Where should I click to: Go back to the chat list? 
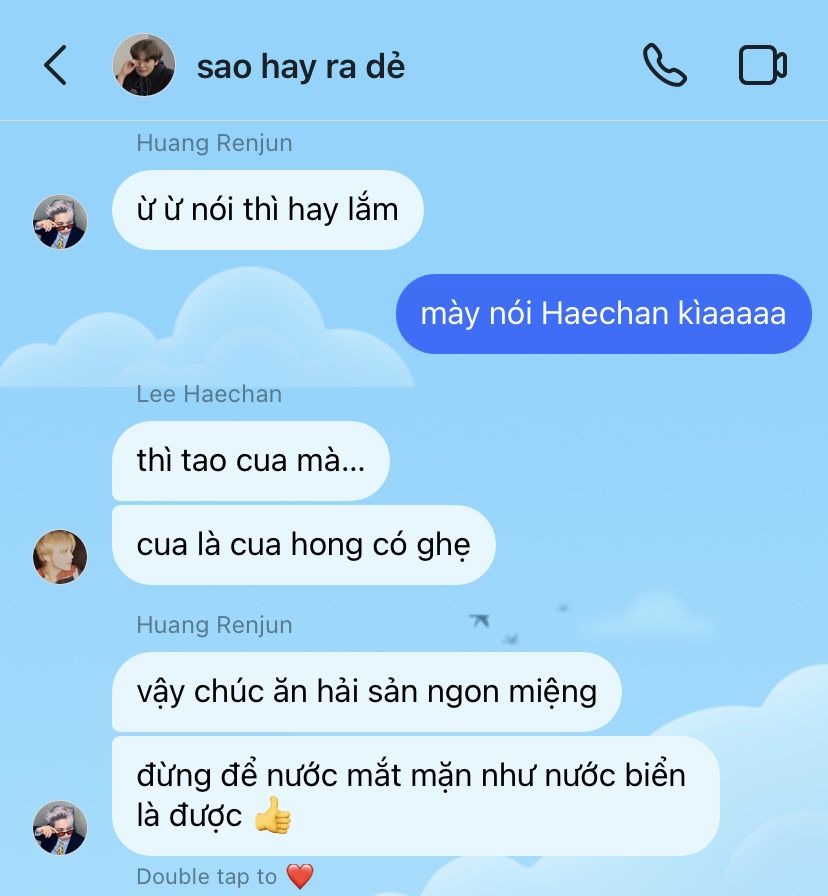(55, 66)
